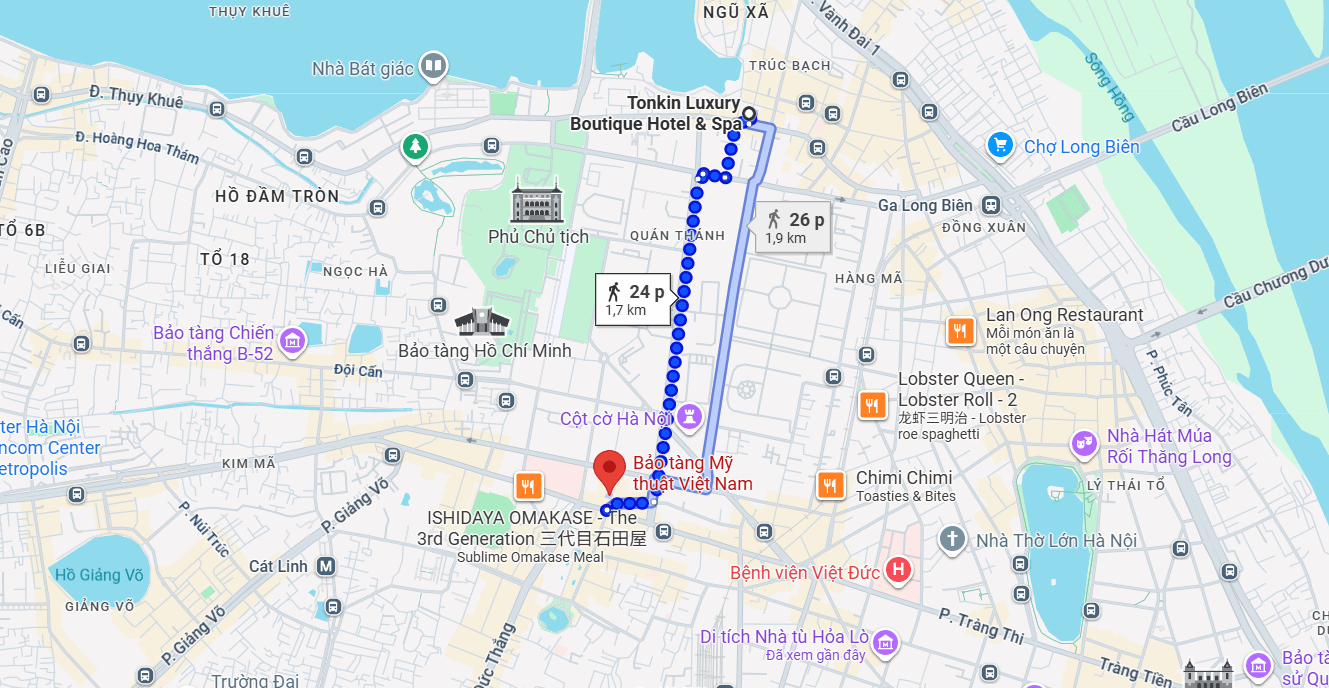
Task: Tap the Cột cờ Hà Nội marker
Action: tap(690, 414)
